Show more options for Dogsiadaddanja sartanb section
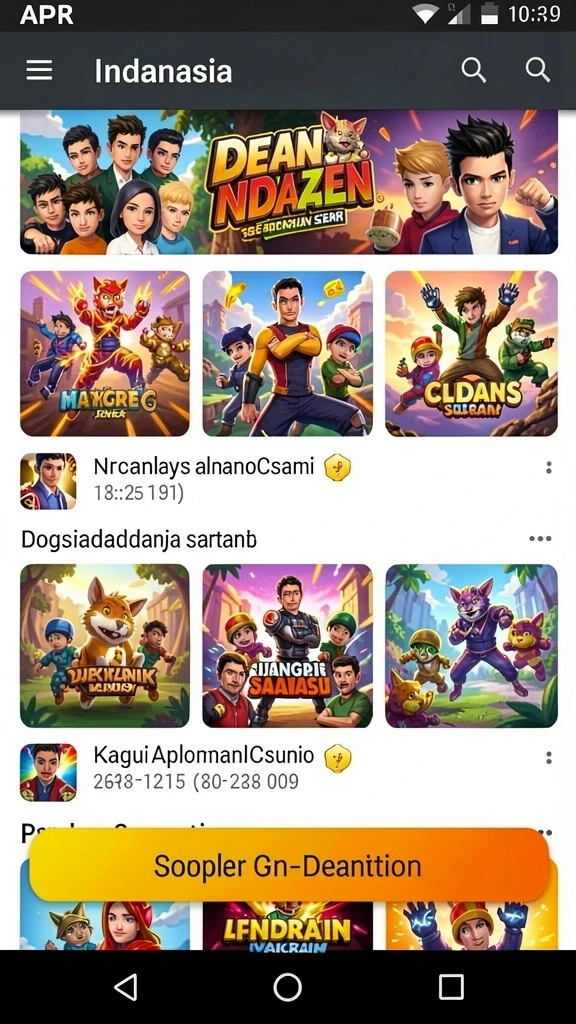This screenshot has width=576, height=1024. click(x=540, y=539)
